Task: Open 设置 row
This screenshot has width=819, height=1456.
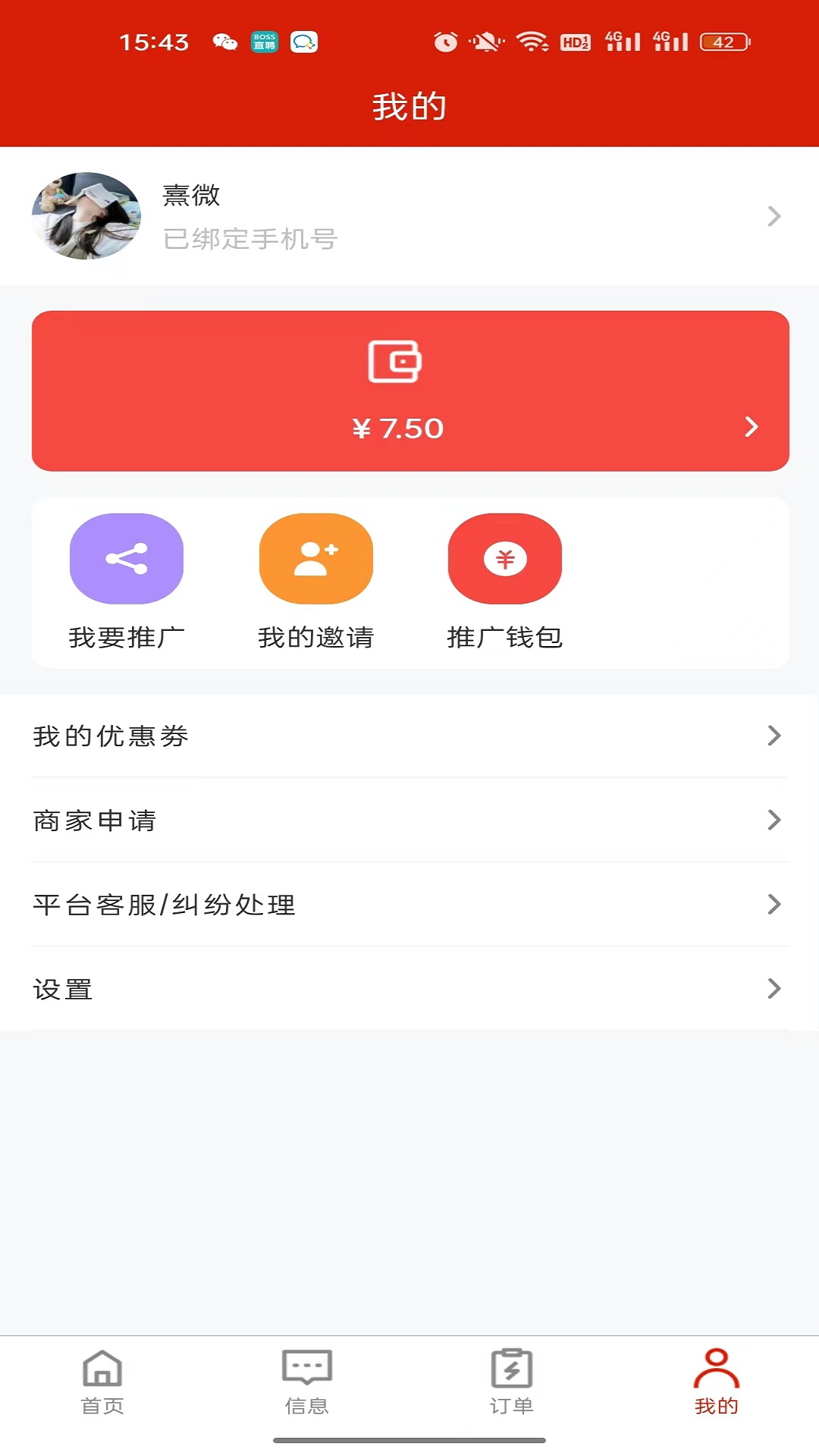Action: (x=409, y=988)
